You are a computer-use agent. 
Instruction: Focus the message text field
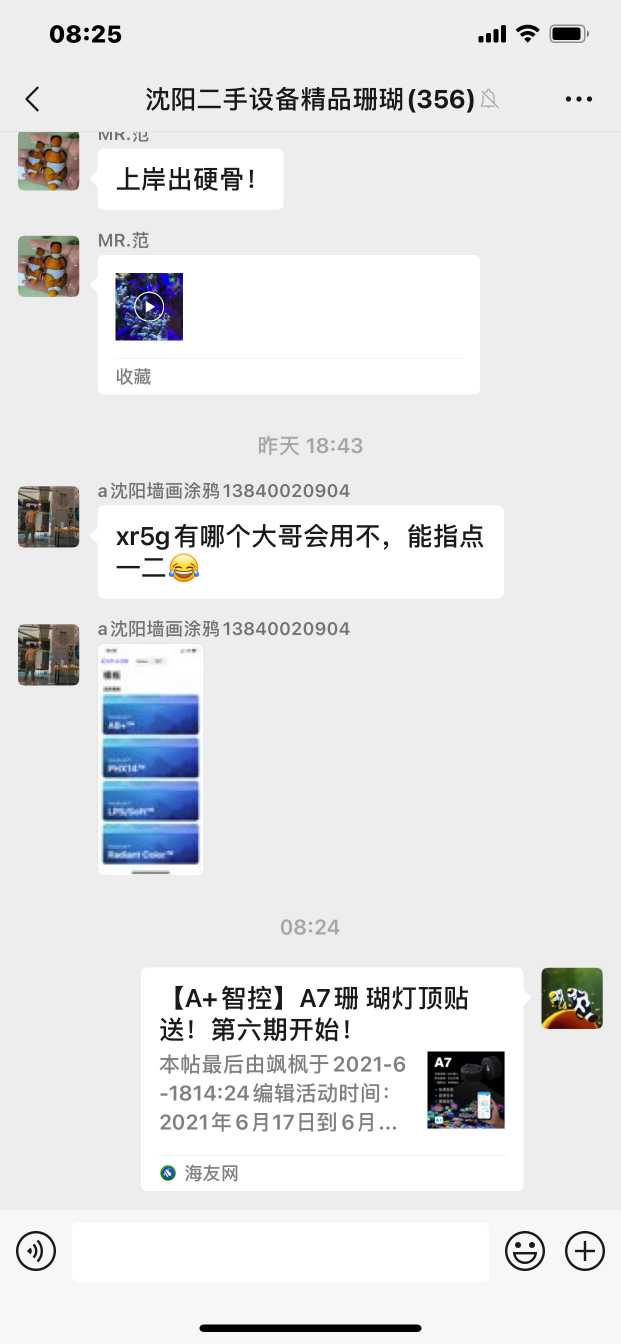point(280,1251)
